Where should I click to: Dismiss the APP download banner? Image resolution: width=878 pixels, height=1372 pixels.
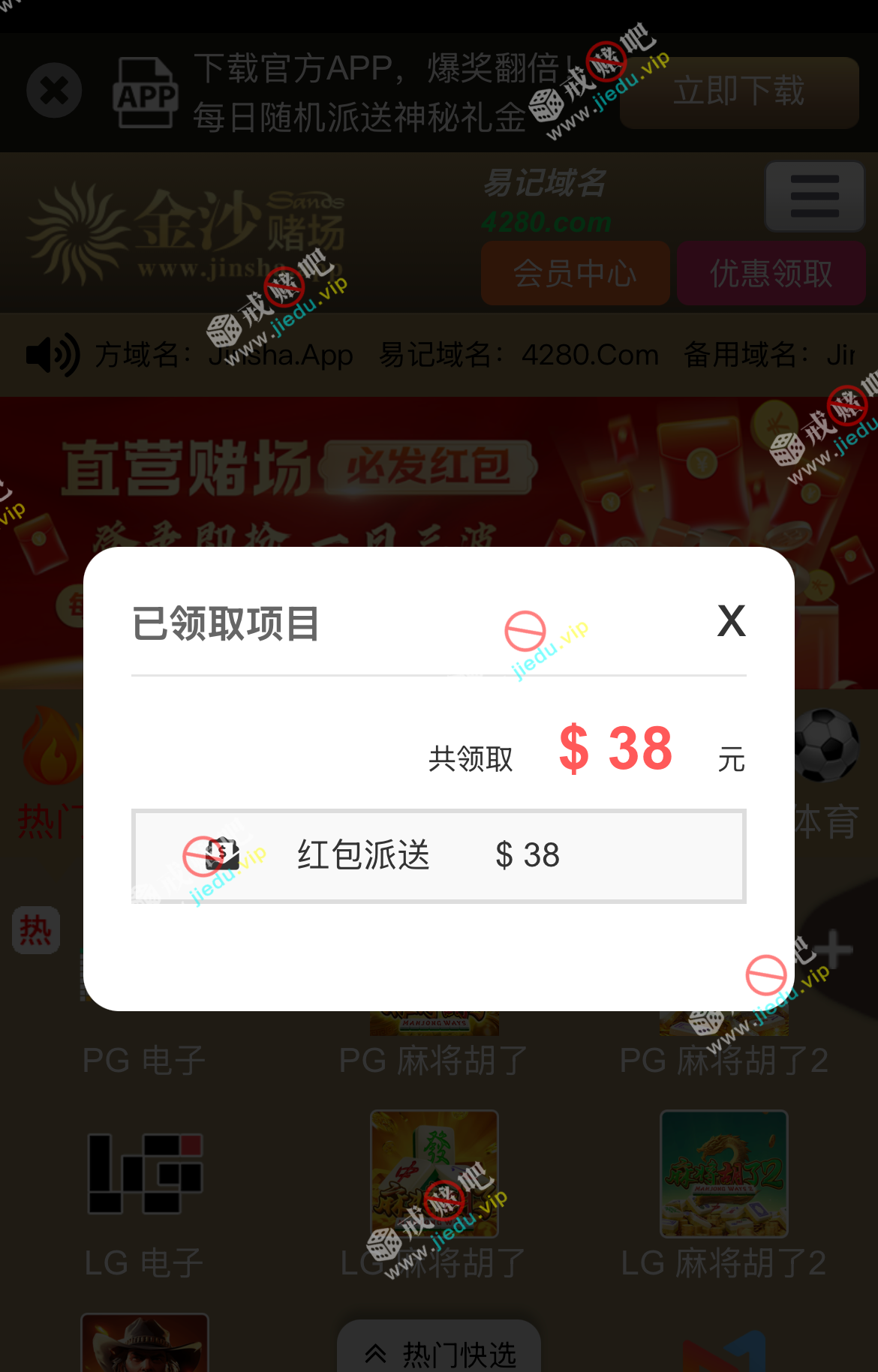coord(54,91)
